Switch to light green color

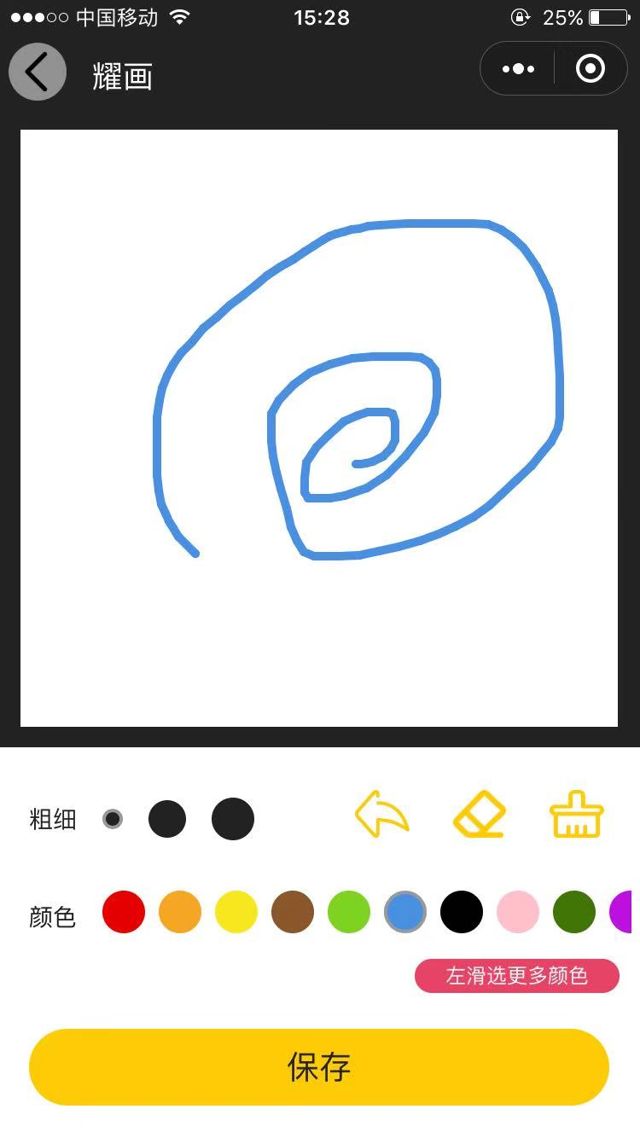click(349, 912)
